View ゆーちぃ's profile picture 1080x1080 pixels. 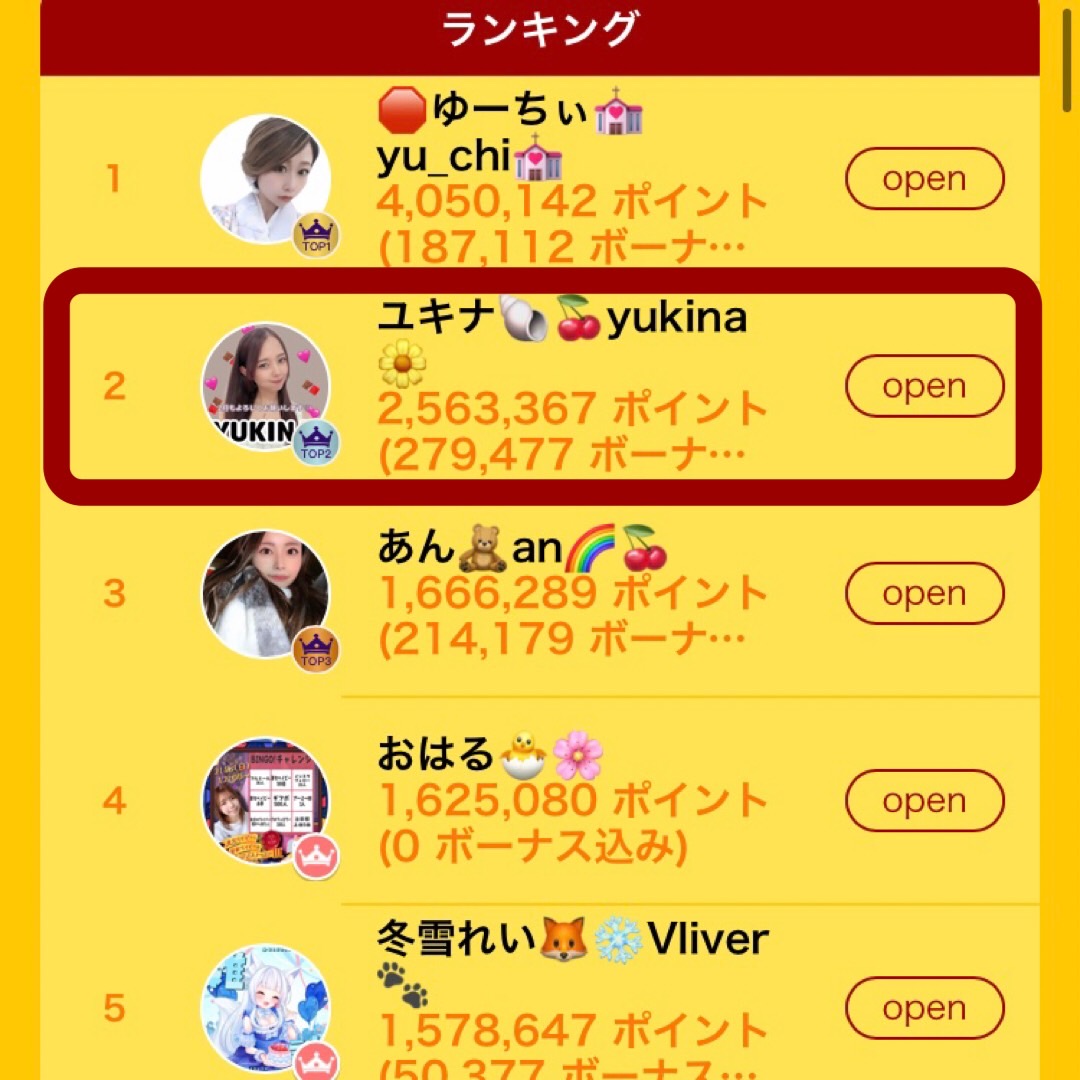pyautogui.click(x=265, y=179)
